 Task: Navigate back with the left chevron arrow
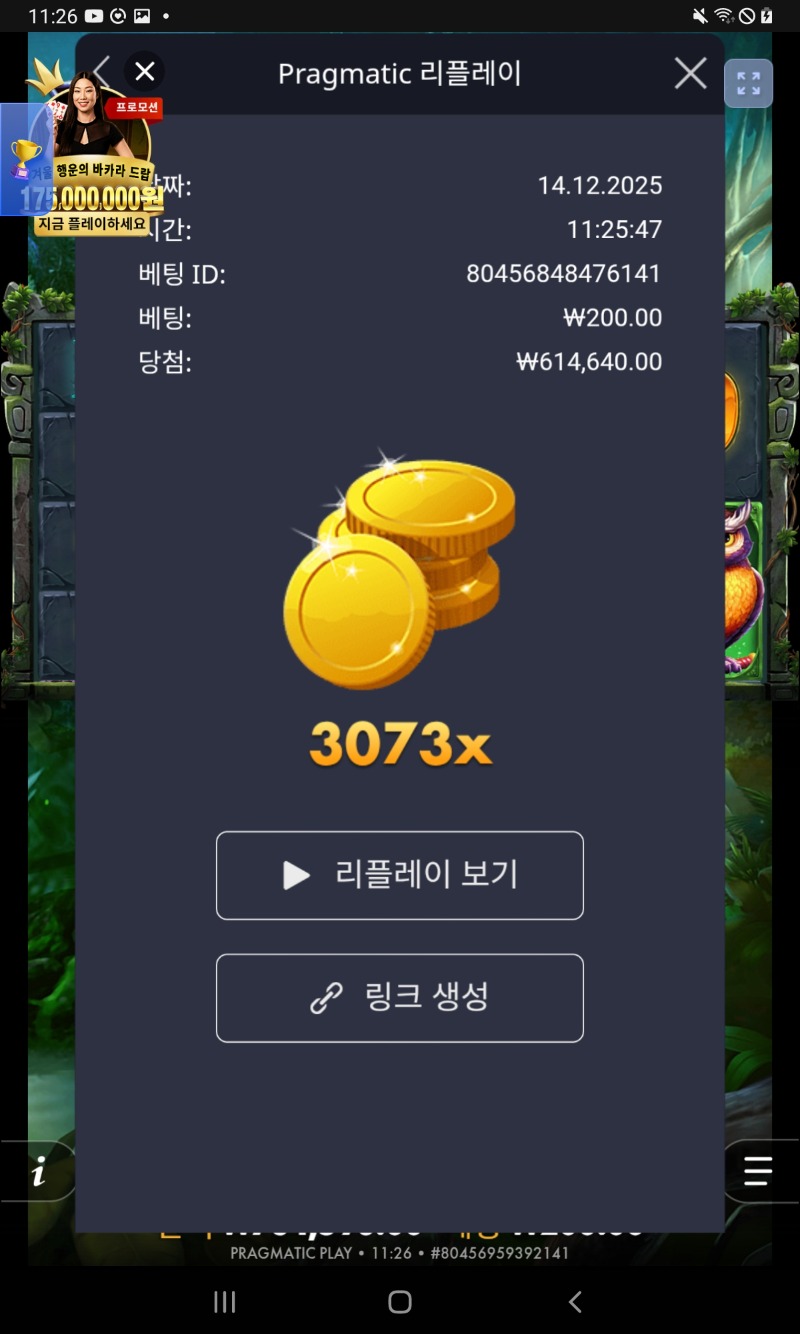99,73
